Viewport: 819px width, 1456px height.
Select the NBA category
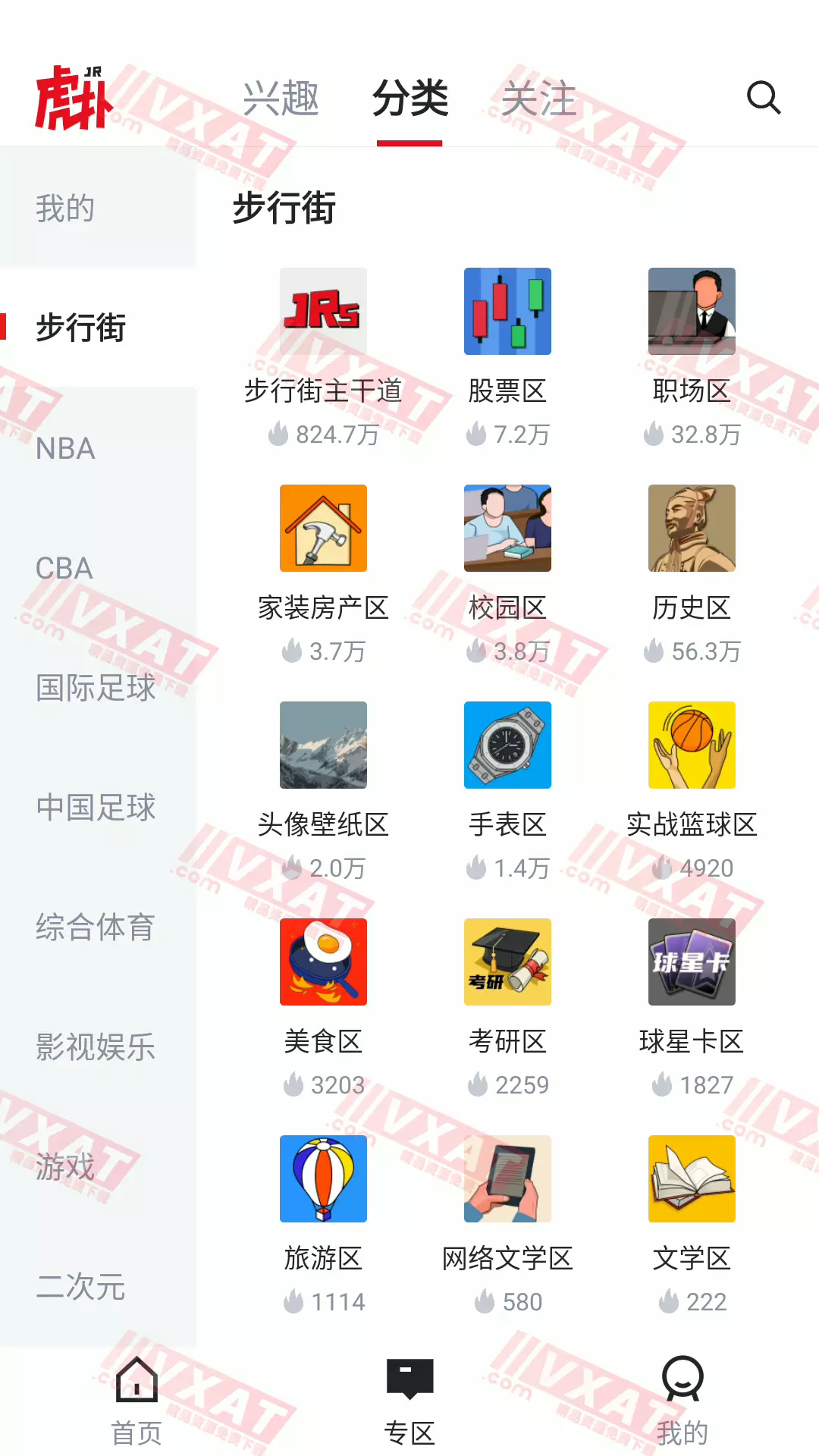65,449
